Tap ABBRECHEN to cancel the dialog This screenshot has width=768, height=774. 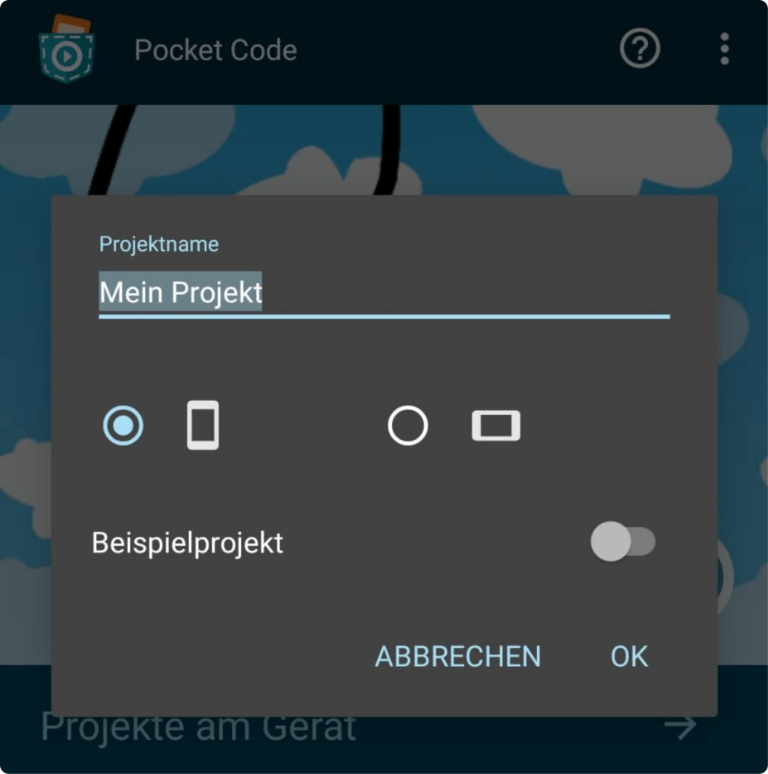click(x=457, y=656)
